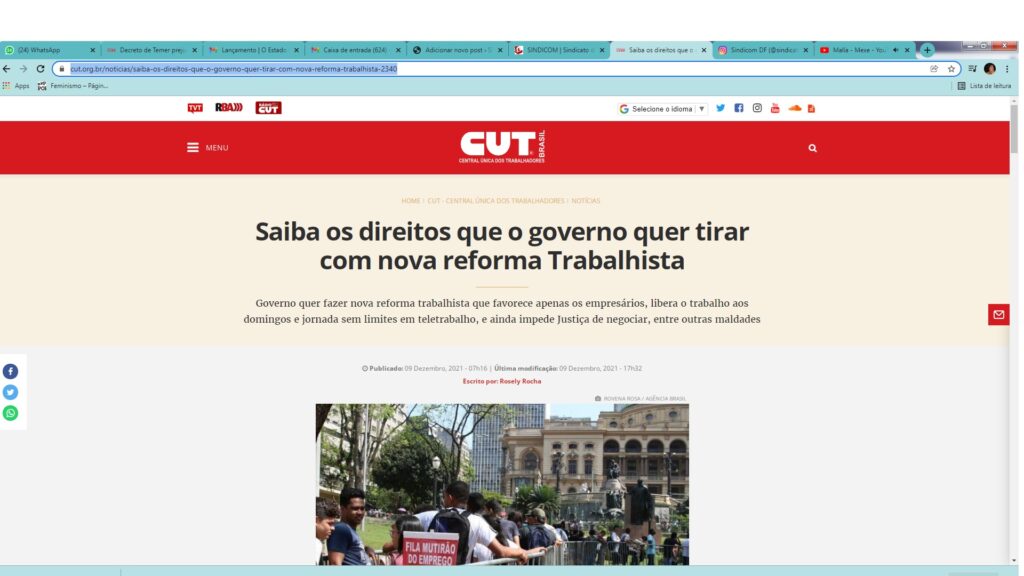Open the SoundCloud icon in header
This screenshot has width=1024, height=576.
point(794,108)
